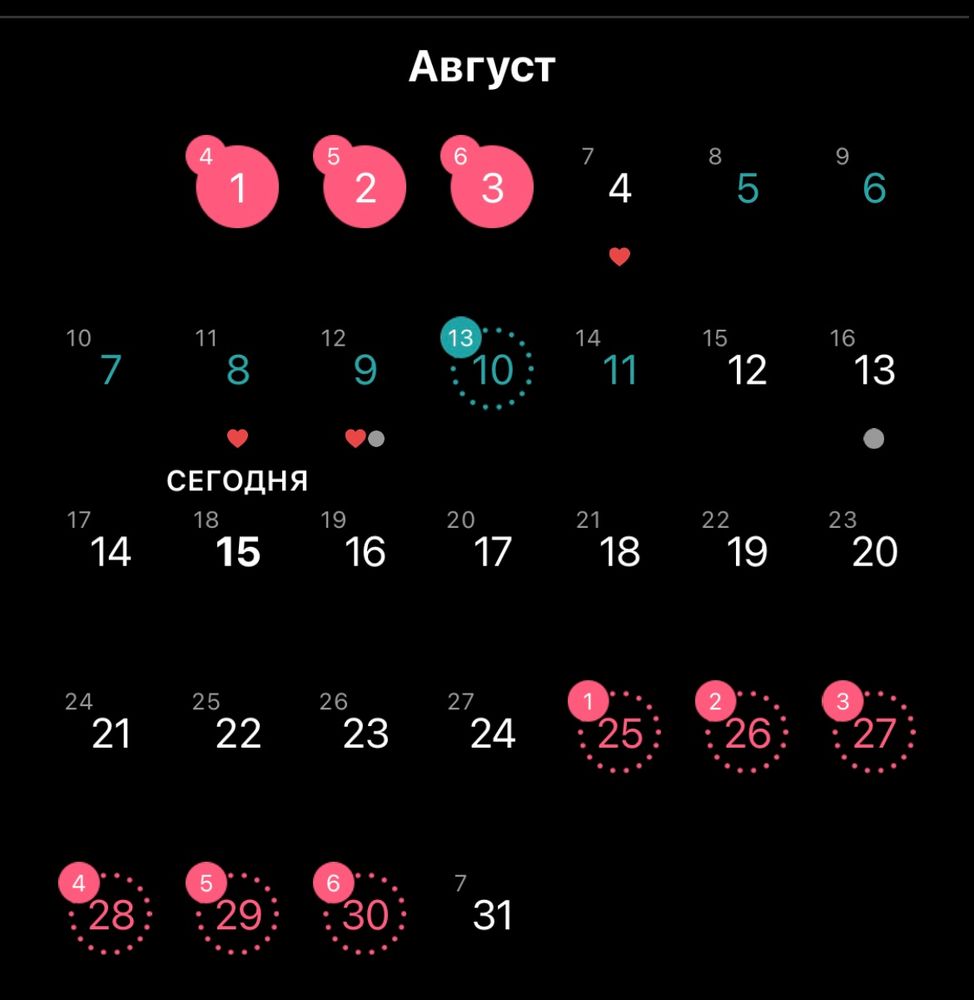Open August 8 day details
The height and width of the screenshot is (1000, 974).
237,370
